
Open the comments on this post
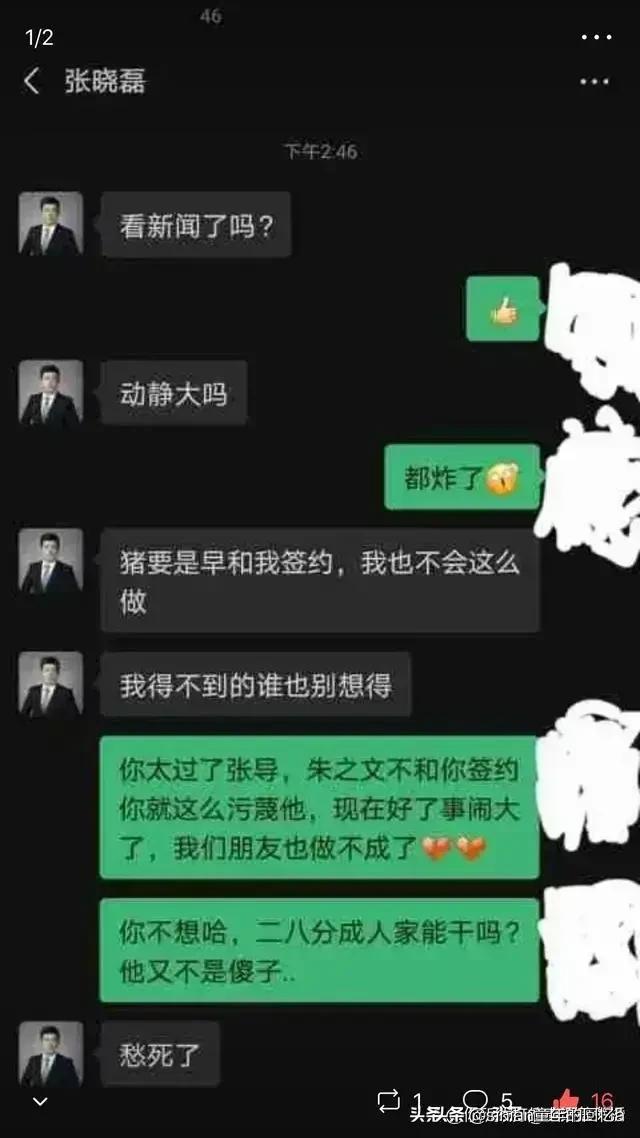click(x=477, y=1101)
